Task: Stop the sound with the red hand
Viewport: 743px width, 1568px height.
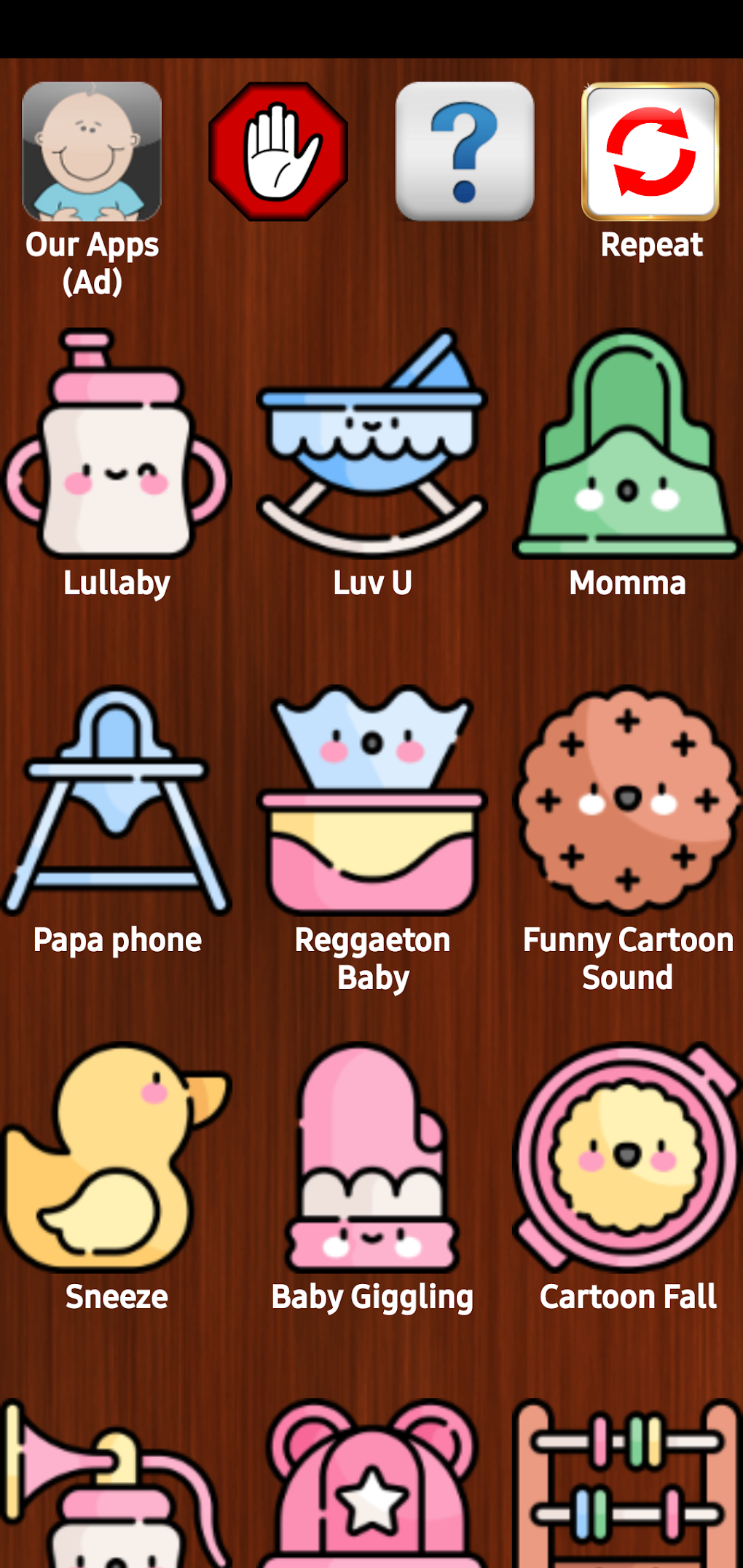Action: 278,151
